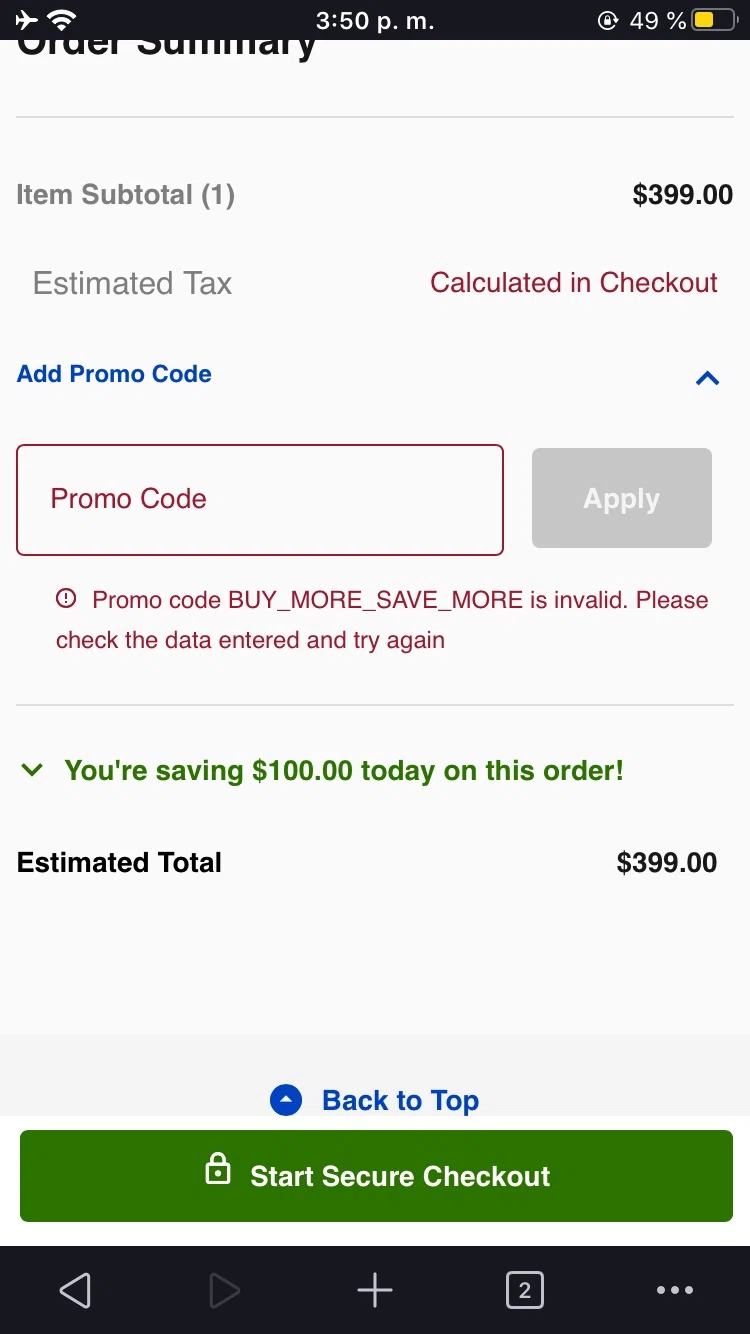Screen dimensions: 750x1334
Task: Apply the entered promo code
Action: pos(621,498)
